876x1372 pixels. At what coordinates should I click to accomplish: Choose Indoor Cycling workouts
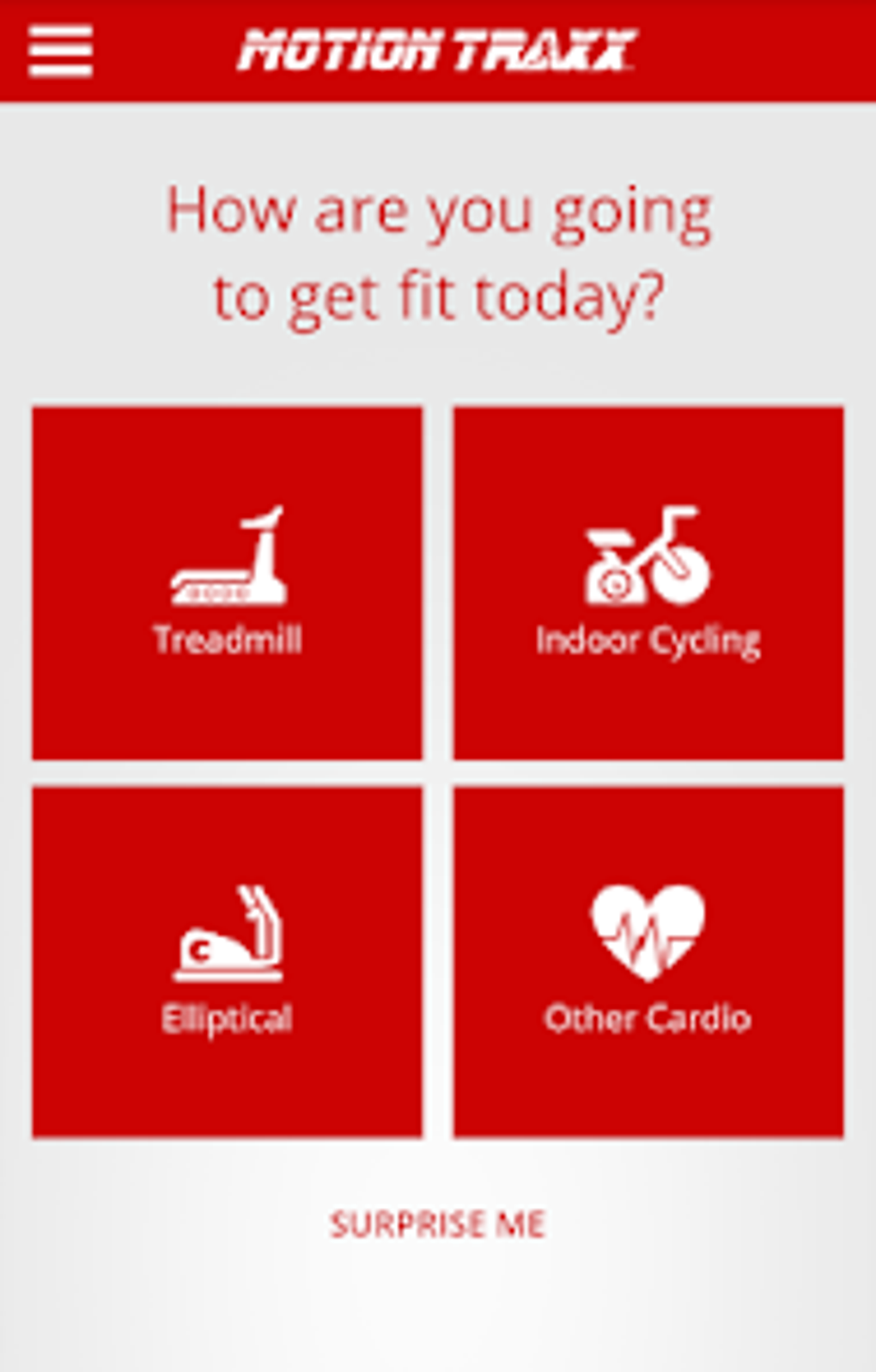(648, 583)
